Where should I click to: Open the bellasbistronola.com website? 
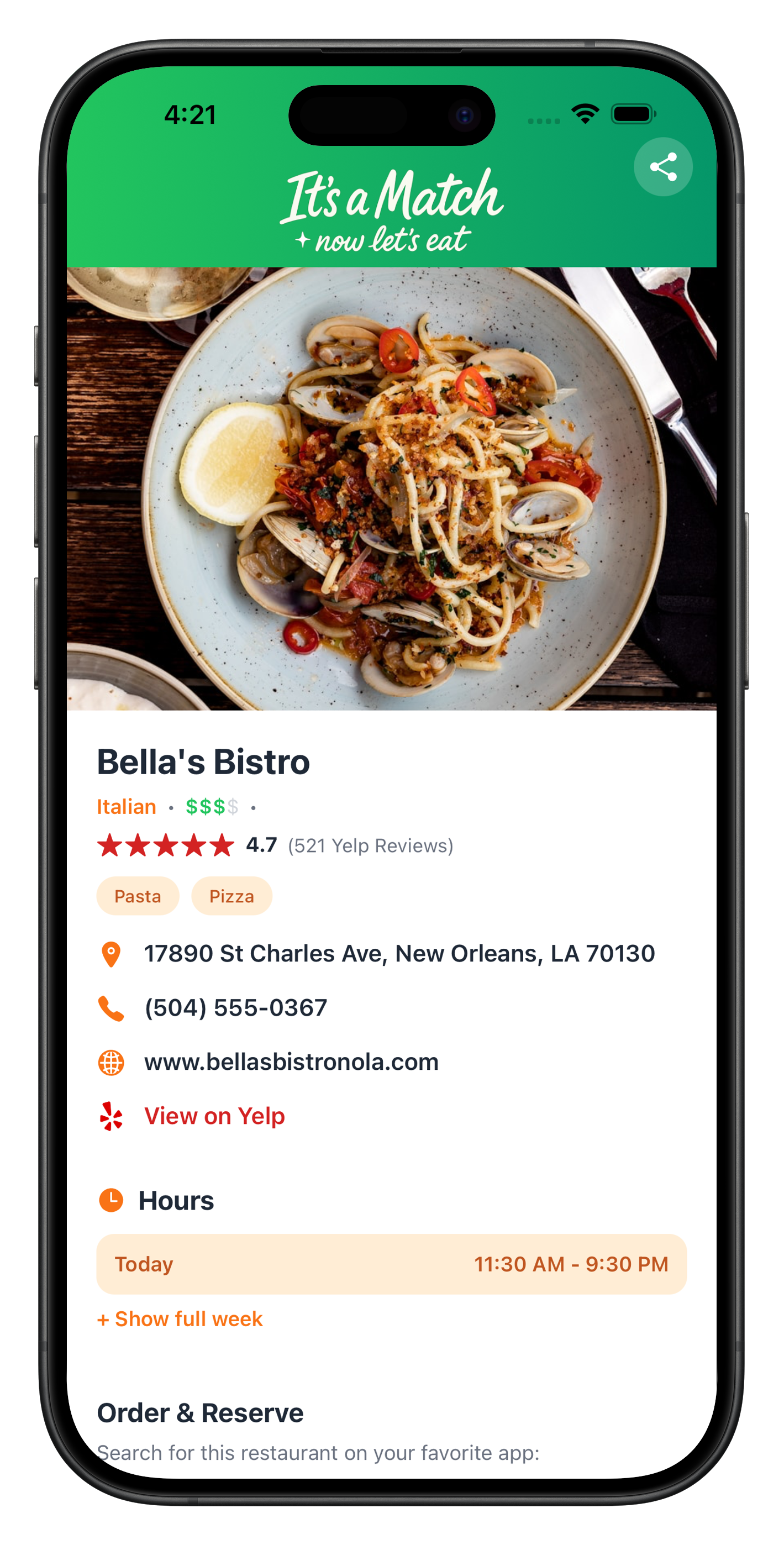291,1062
